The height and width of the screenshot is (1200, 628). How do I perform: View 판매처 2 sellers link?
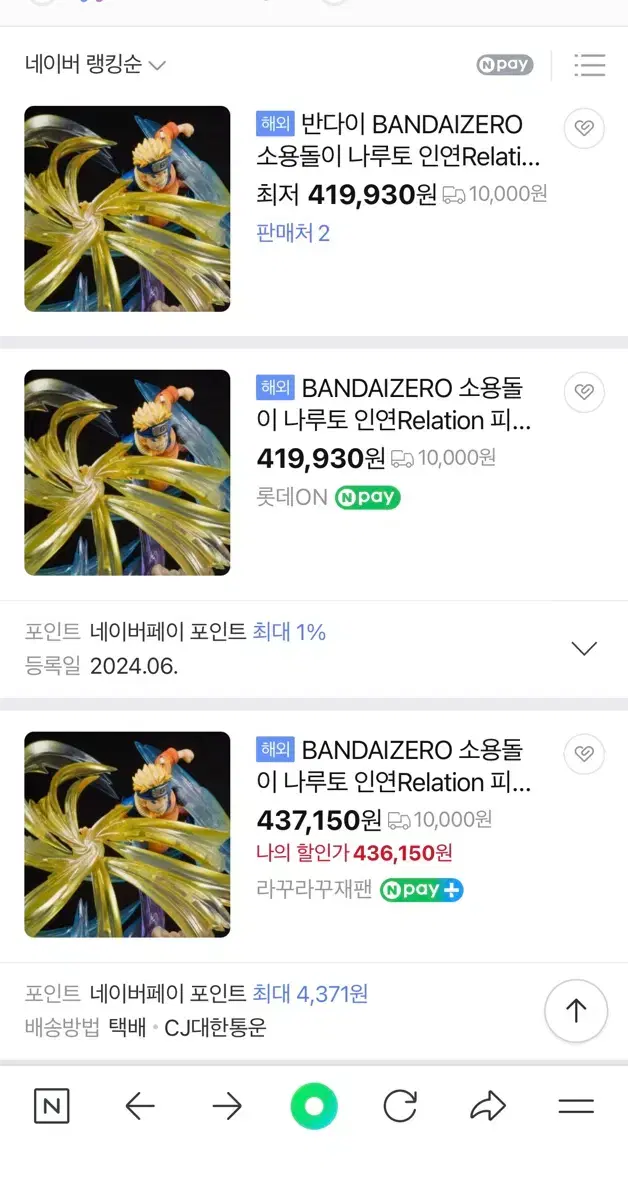pyautogui.click(x=293, y=233)
